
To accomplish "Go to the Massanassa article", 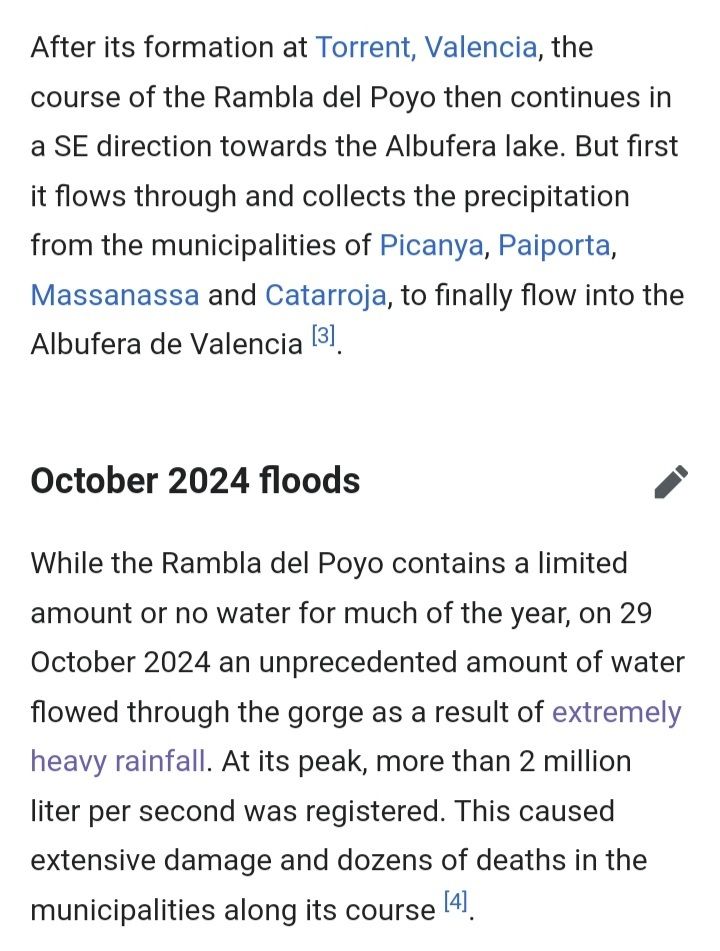I will pos(115,296).
